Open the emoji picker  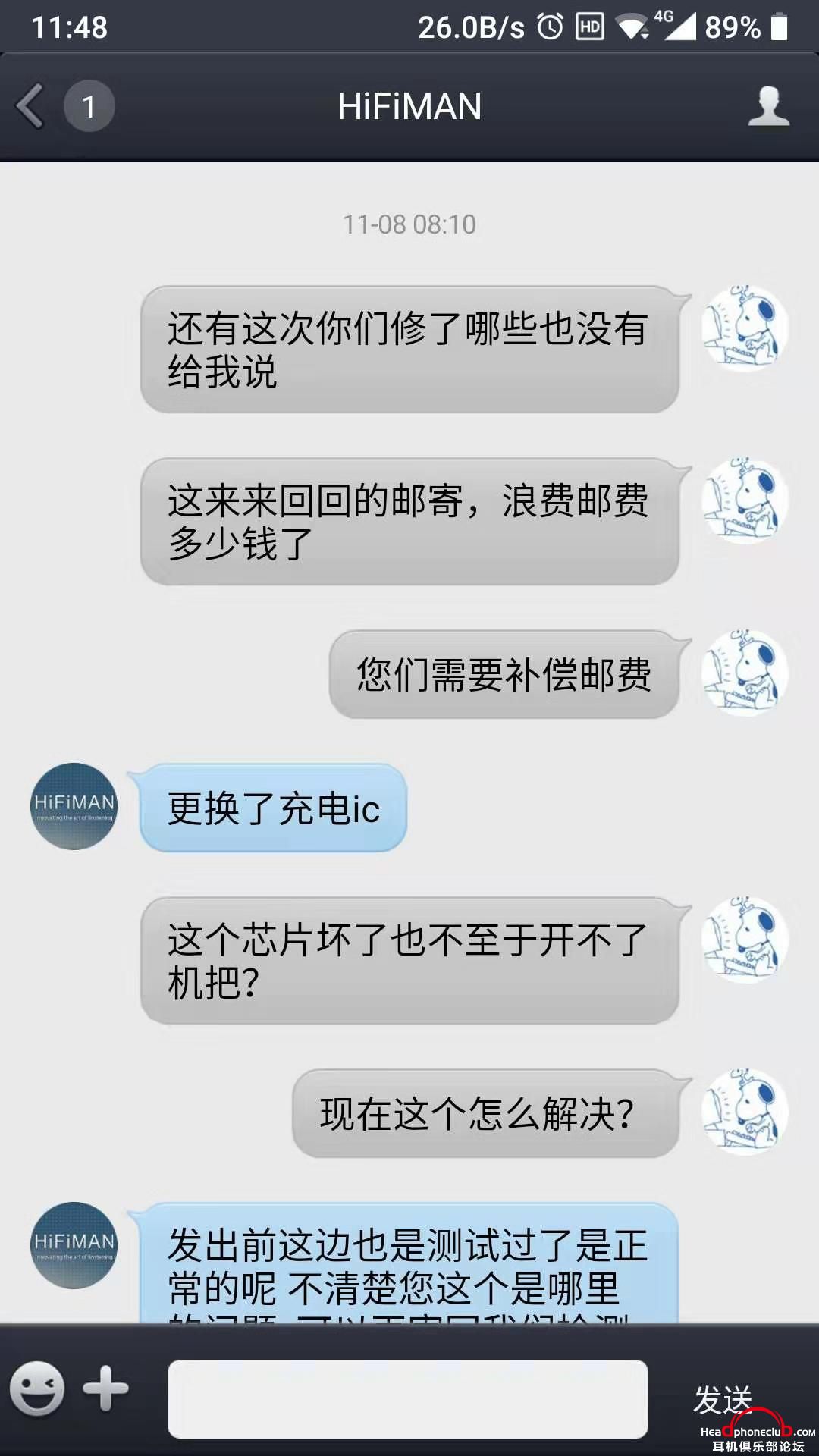point(36,1389)
